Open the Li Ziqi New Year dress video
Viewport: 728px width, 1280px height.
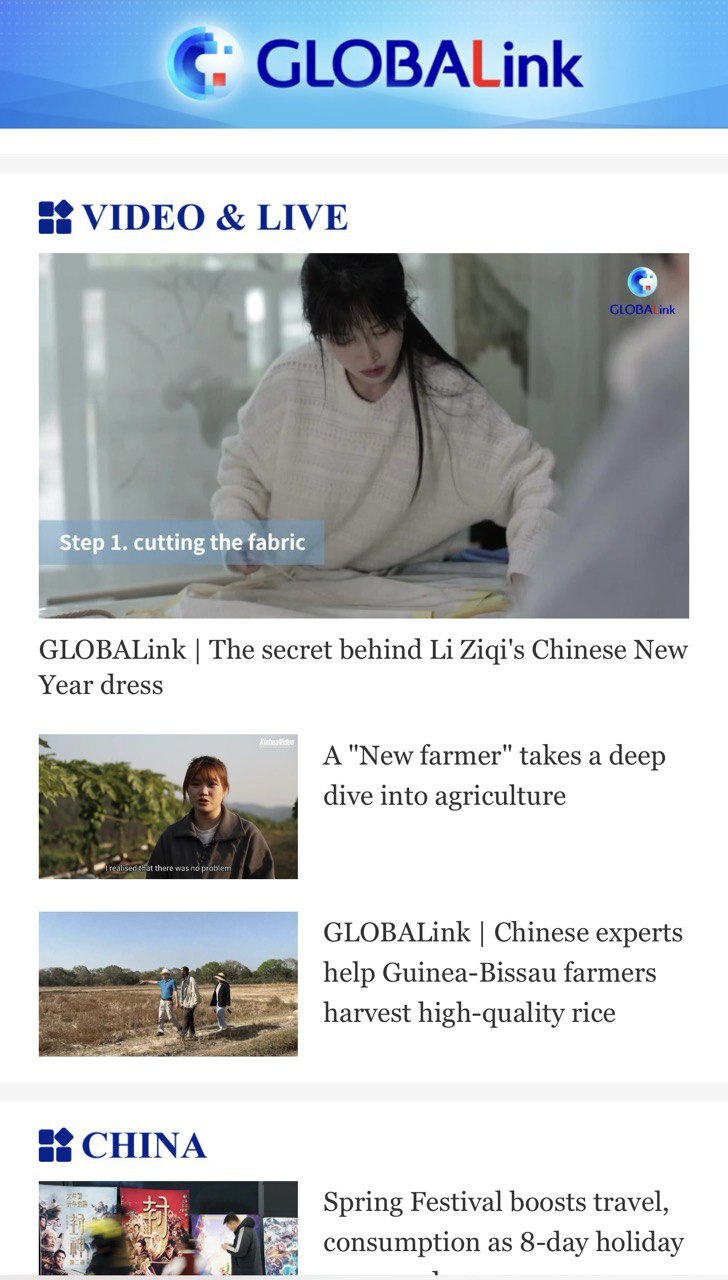coord(364,435)
